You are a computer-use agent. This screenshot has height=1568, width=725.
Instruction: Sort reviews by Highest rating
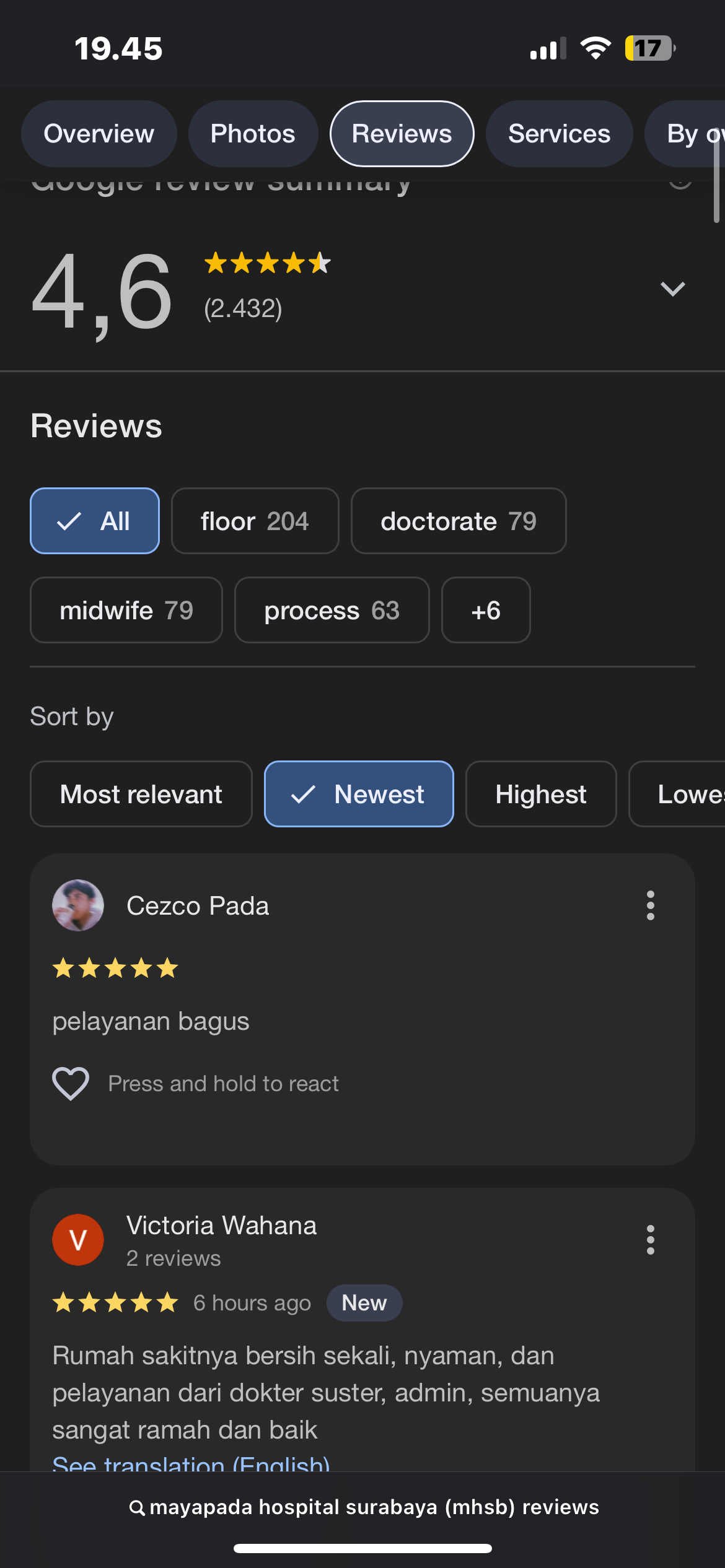coord(541,794)
